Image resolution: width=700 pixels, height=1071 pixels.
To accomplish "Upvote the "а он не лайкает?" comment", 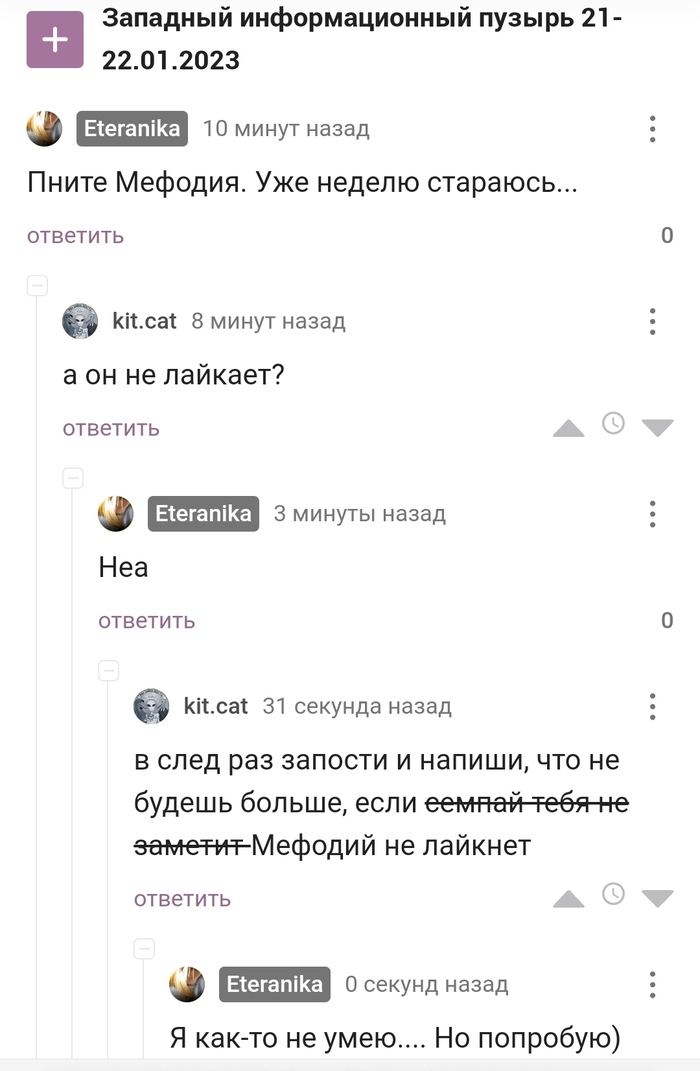I will (x=568, y=428).
